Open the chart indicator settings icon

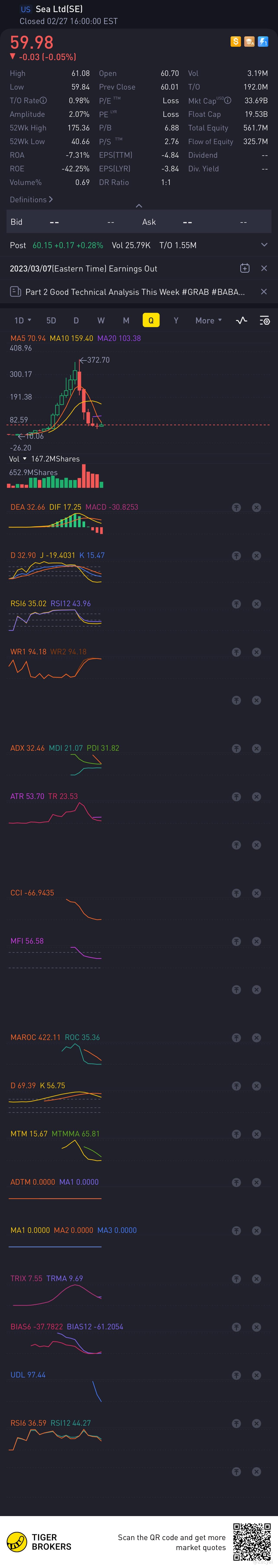pos(265,320)
